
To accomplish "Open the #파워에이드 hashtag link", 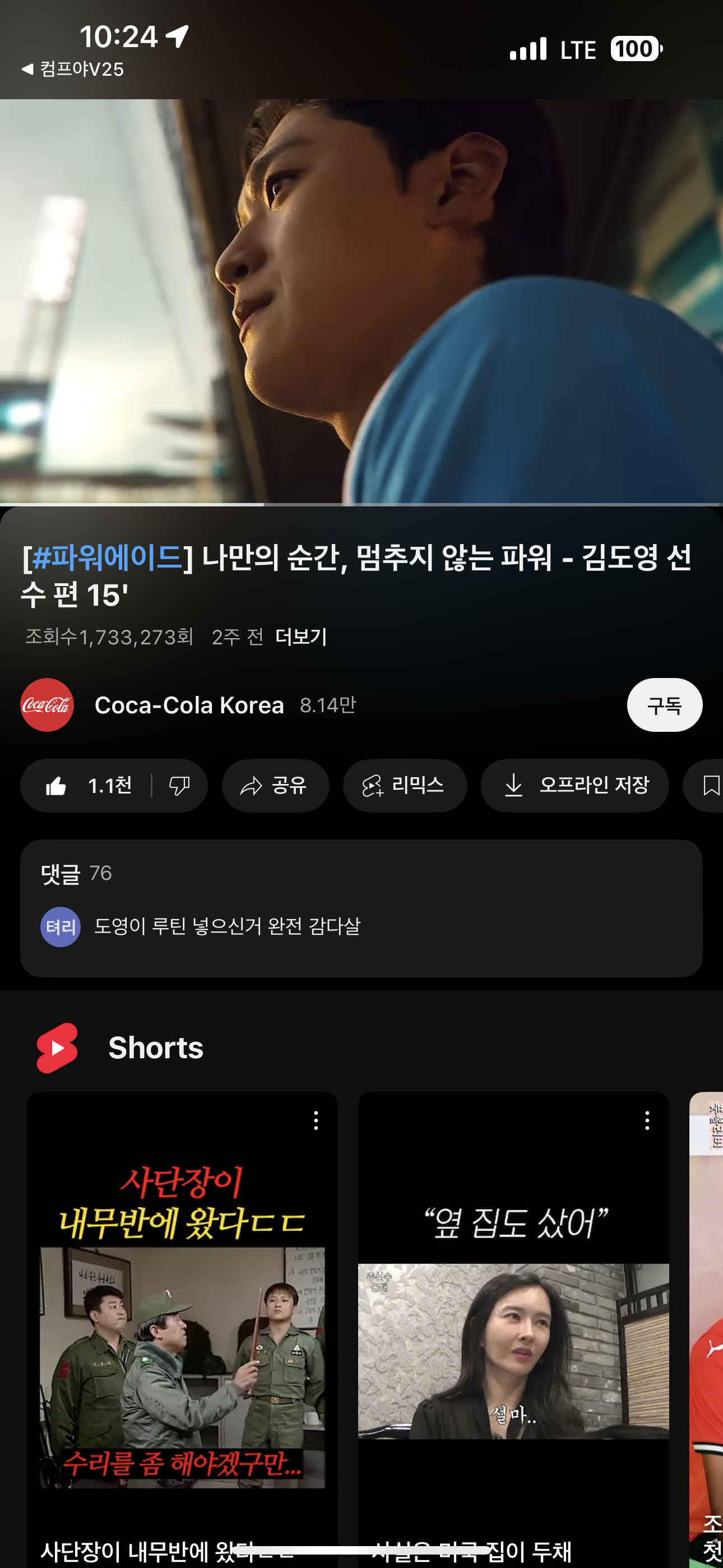I will [x=107, y=557].
